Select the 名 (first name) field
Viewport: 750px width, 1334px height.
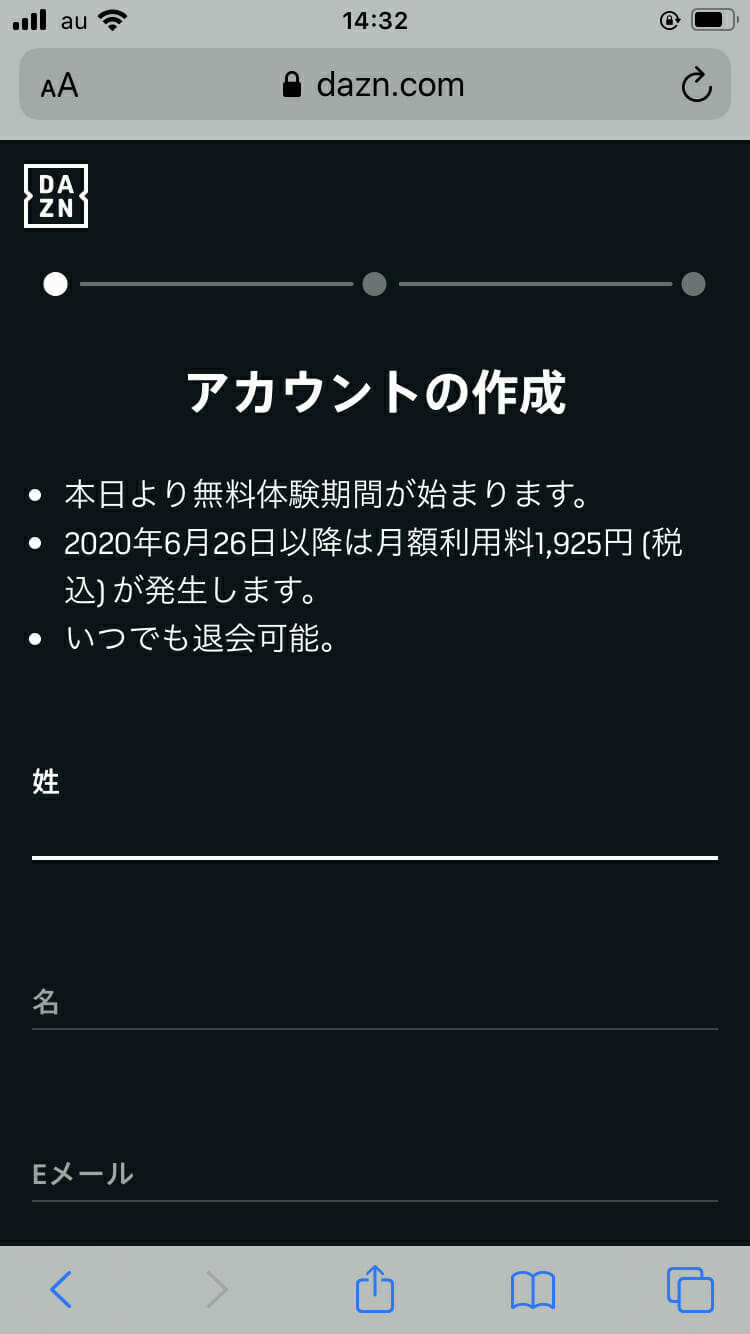click(375, 1002)
